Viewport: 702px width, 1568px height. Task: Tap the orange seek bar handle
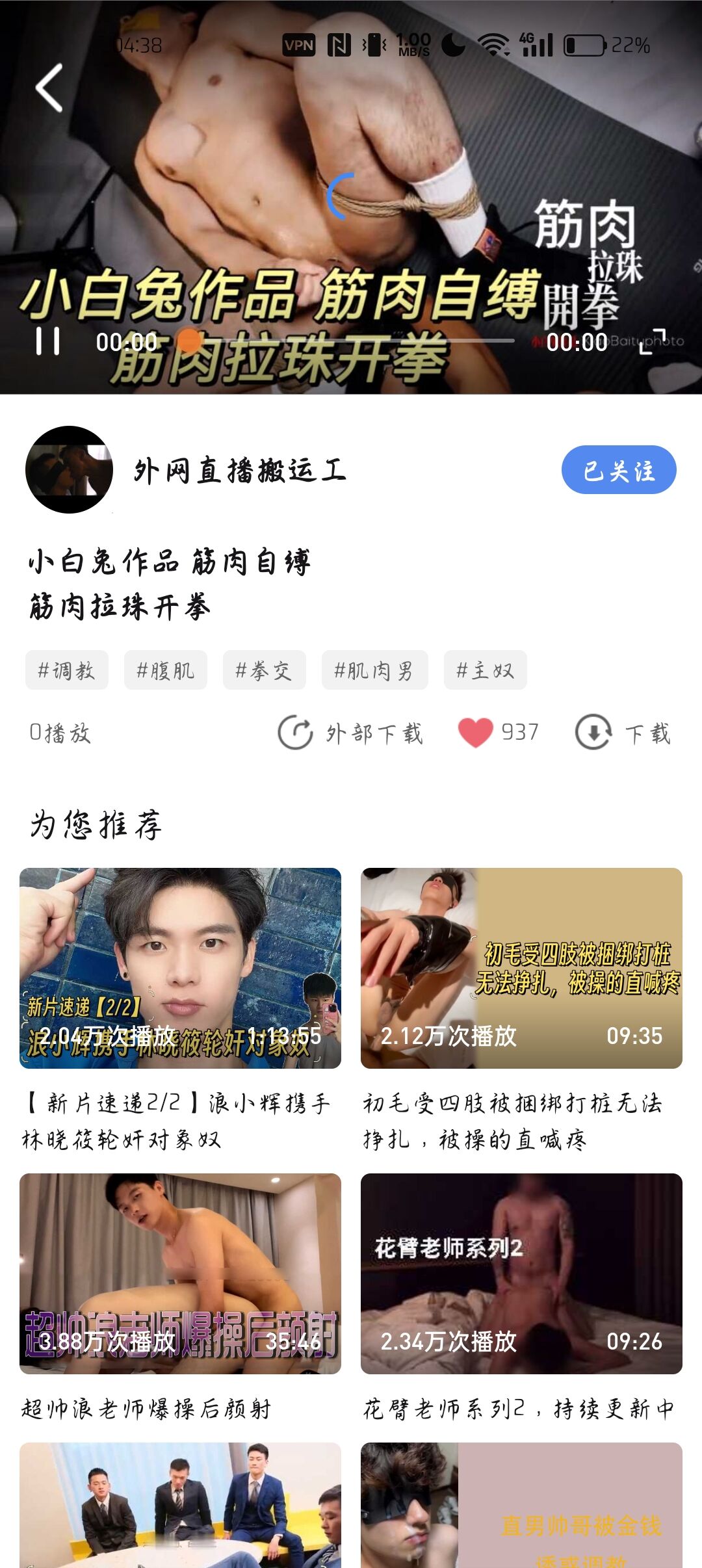[189, 340]
